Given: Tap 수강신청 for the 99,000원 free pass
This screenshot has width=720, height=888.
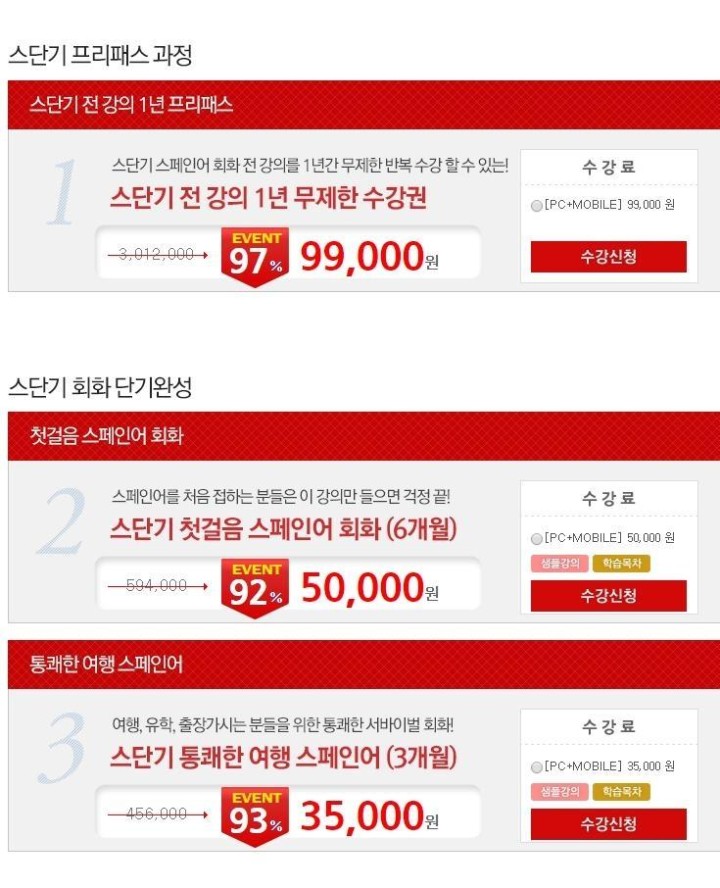Looking at the screenshot, I should 608,257.
